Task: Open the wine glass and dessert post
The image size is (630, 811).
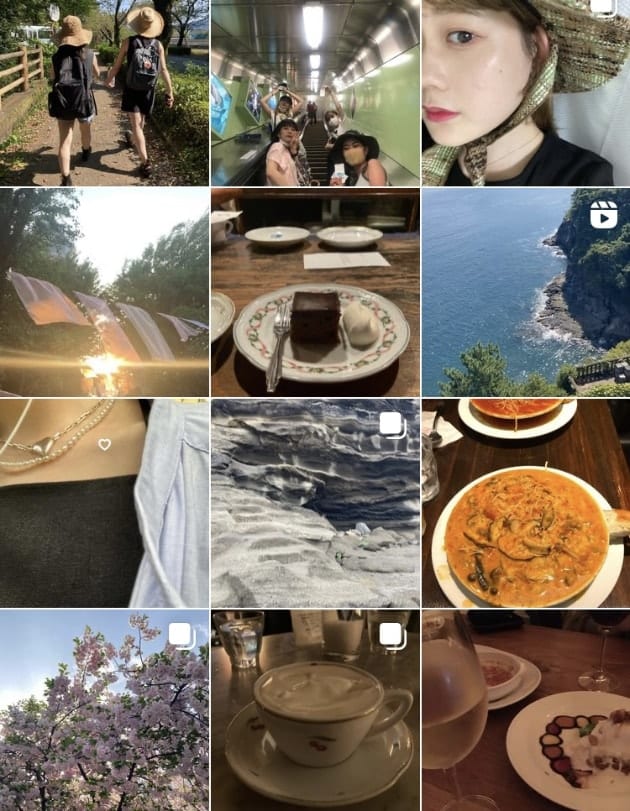Action: 526,711
